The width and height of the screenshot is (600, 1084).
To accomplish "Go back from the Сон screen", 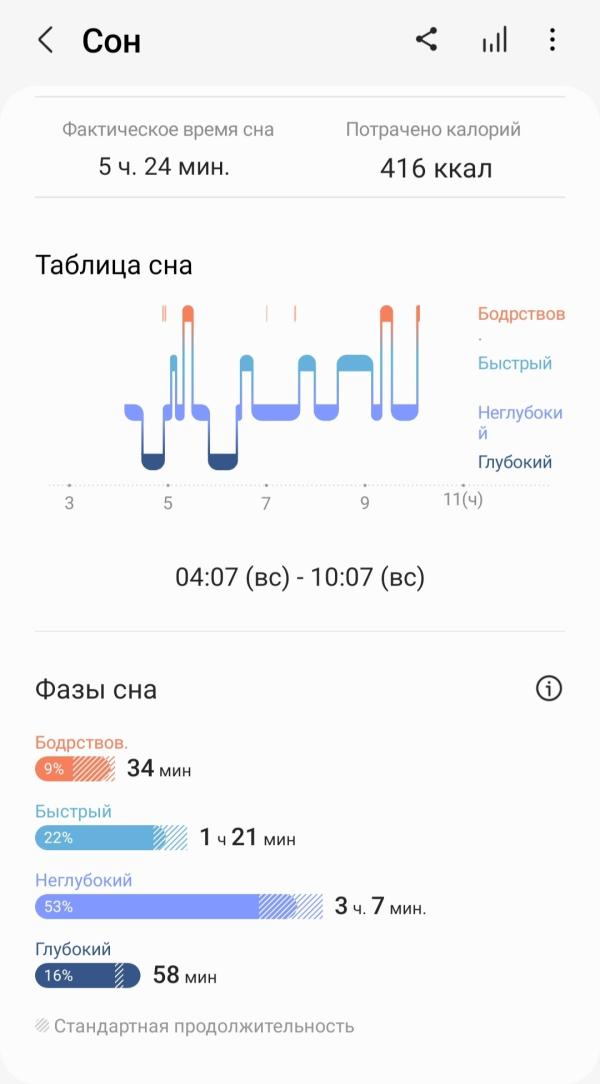I will [x=45, y=40].
